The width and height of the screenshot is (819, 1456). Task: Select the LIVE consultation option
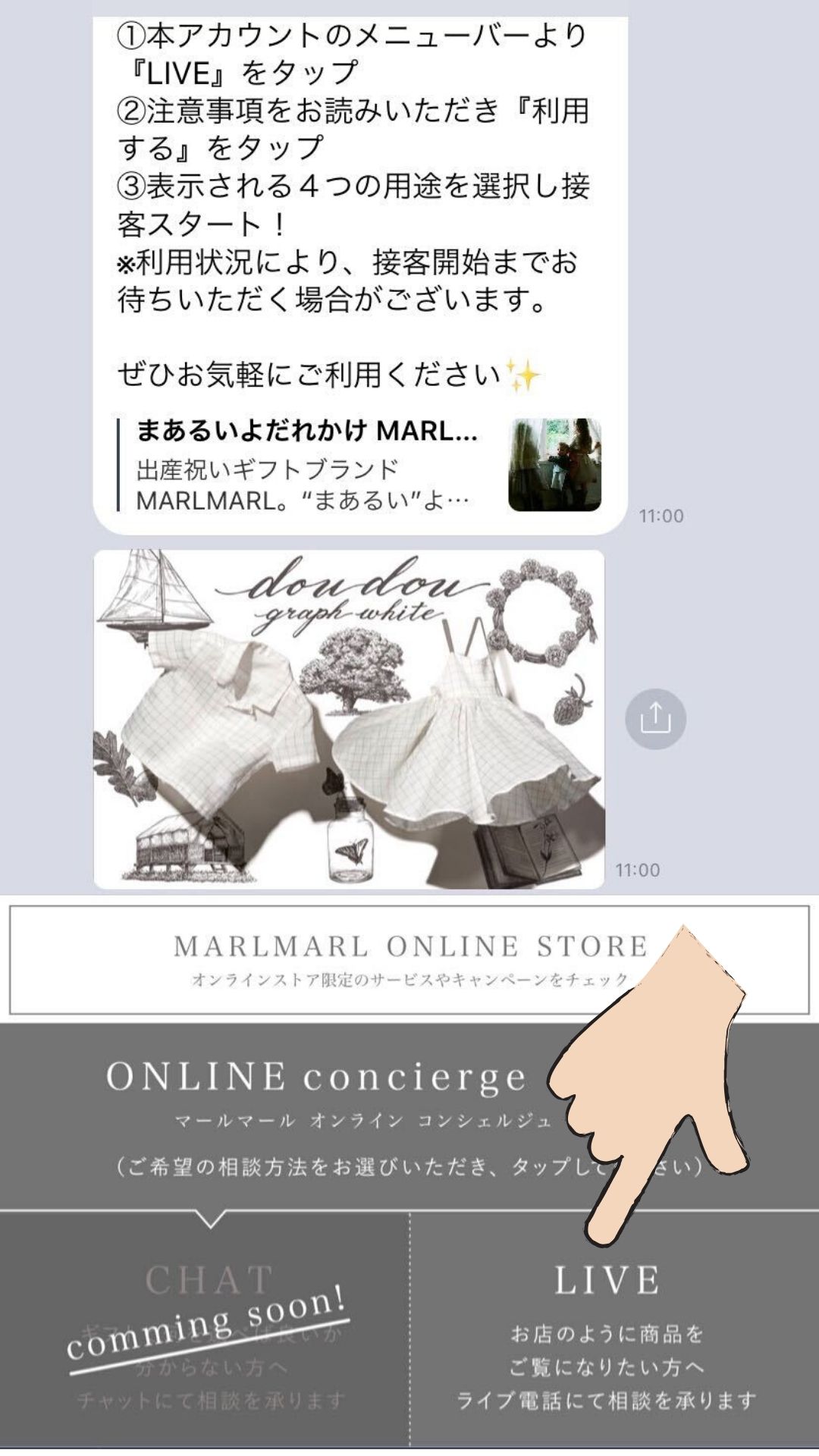pyautogui.click(x=607, y=1336)
